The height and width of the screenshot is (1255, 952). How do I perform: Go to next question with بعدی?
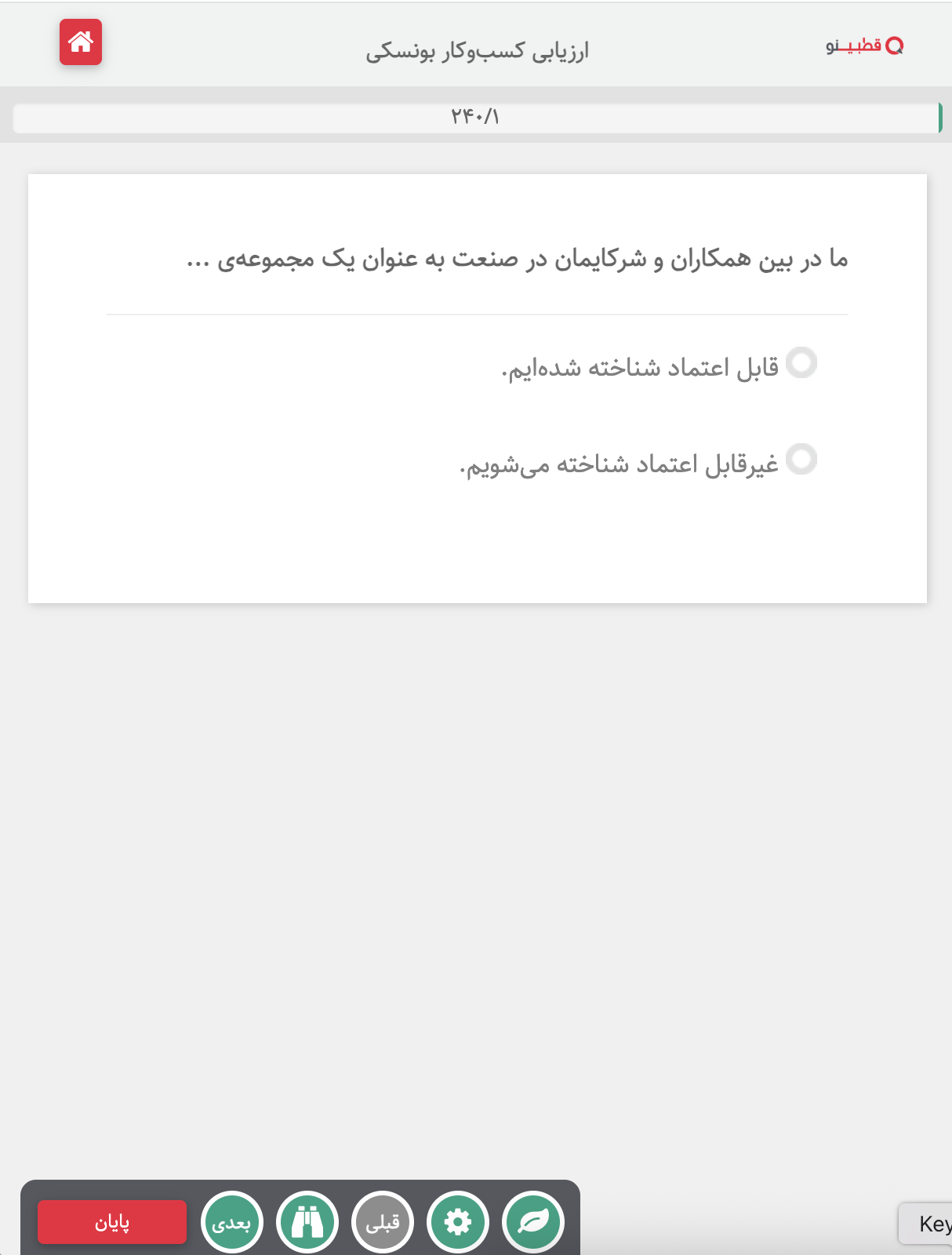point(231,1222)
